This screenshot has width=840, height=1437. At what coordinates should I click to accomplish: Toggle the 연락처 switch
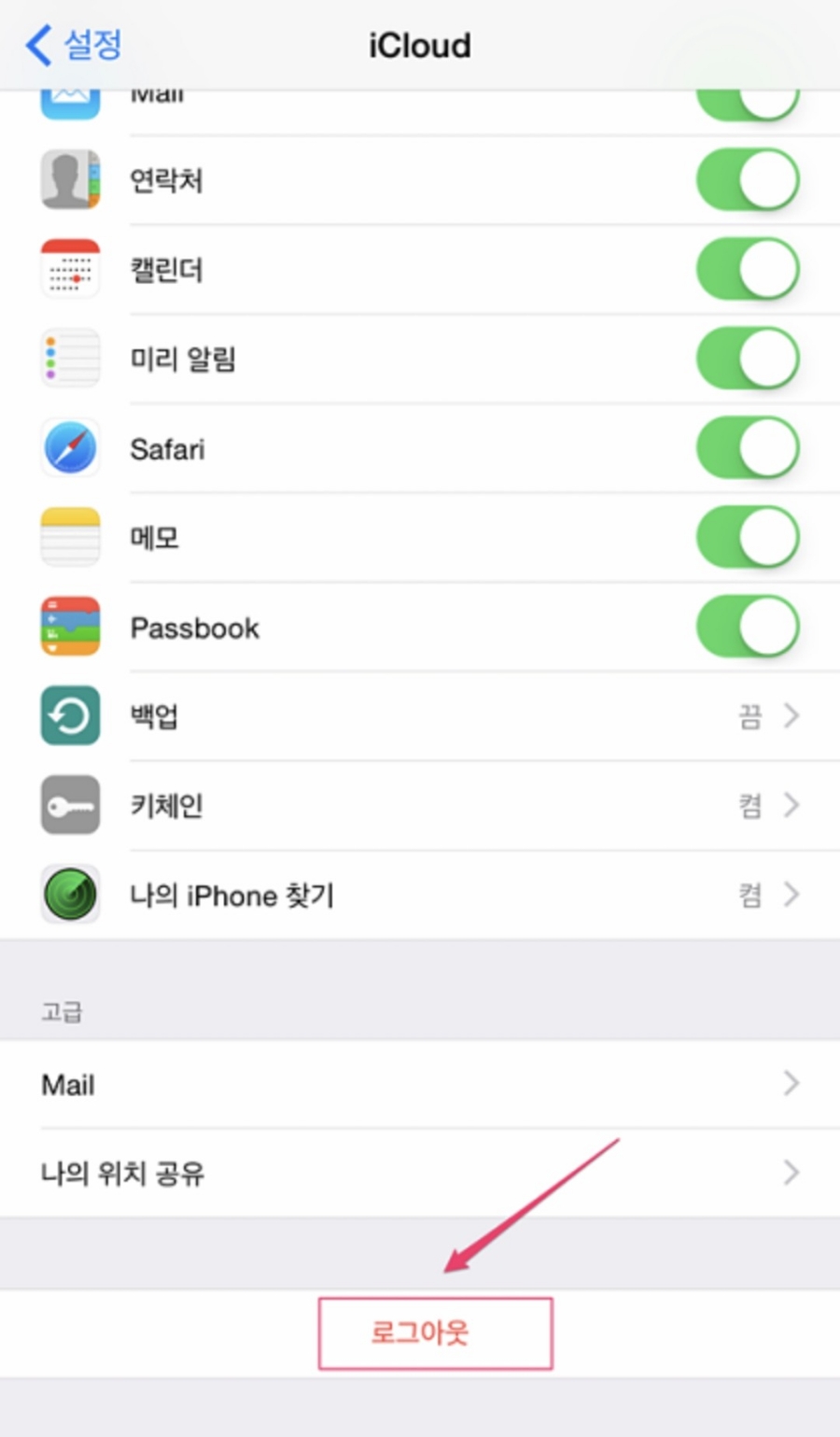(748, 179)
